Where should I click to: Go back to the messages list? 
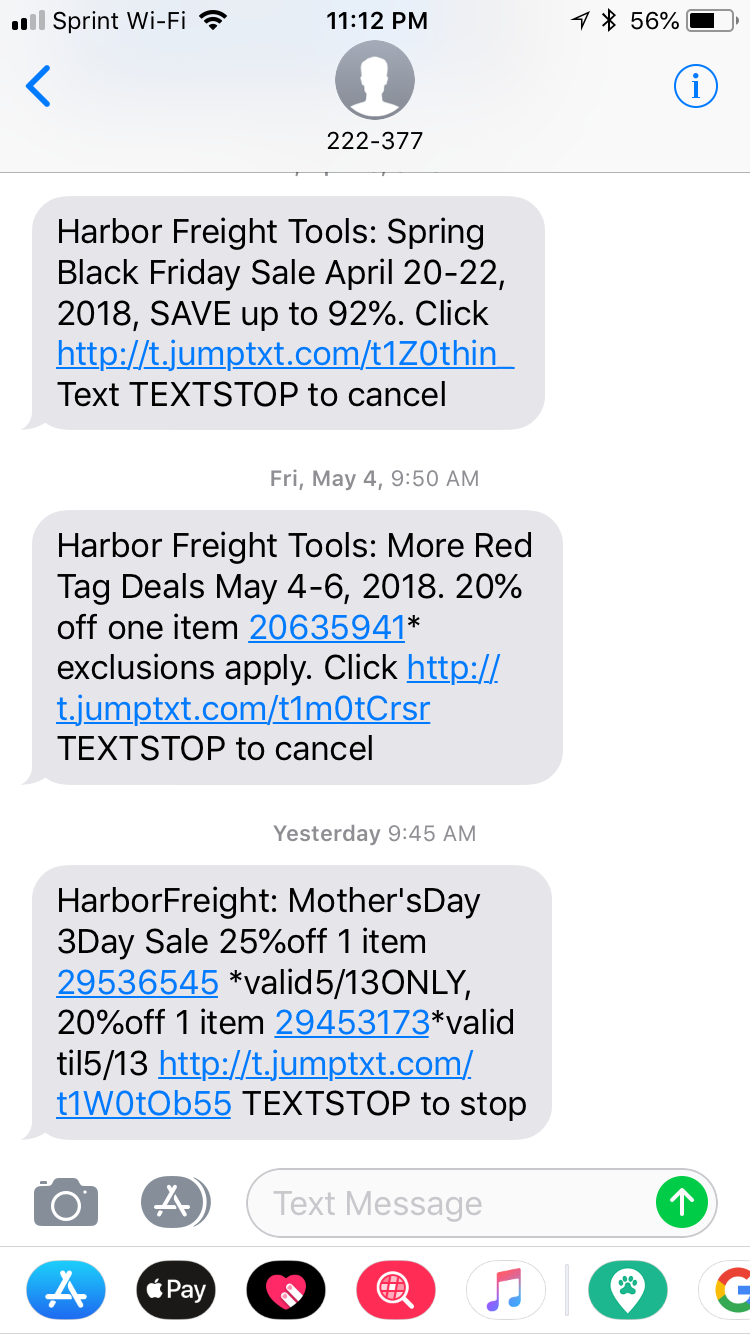(x=38, y=88)
